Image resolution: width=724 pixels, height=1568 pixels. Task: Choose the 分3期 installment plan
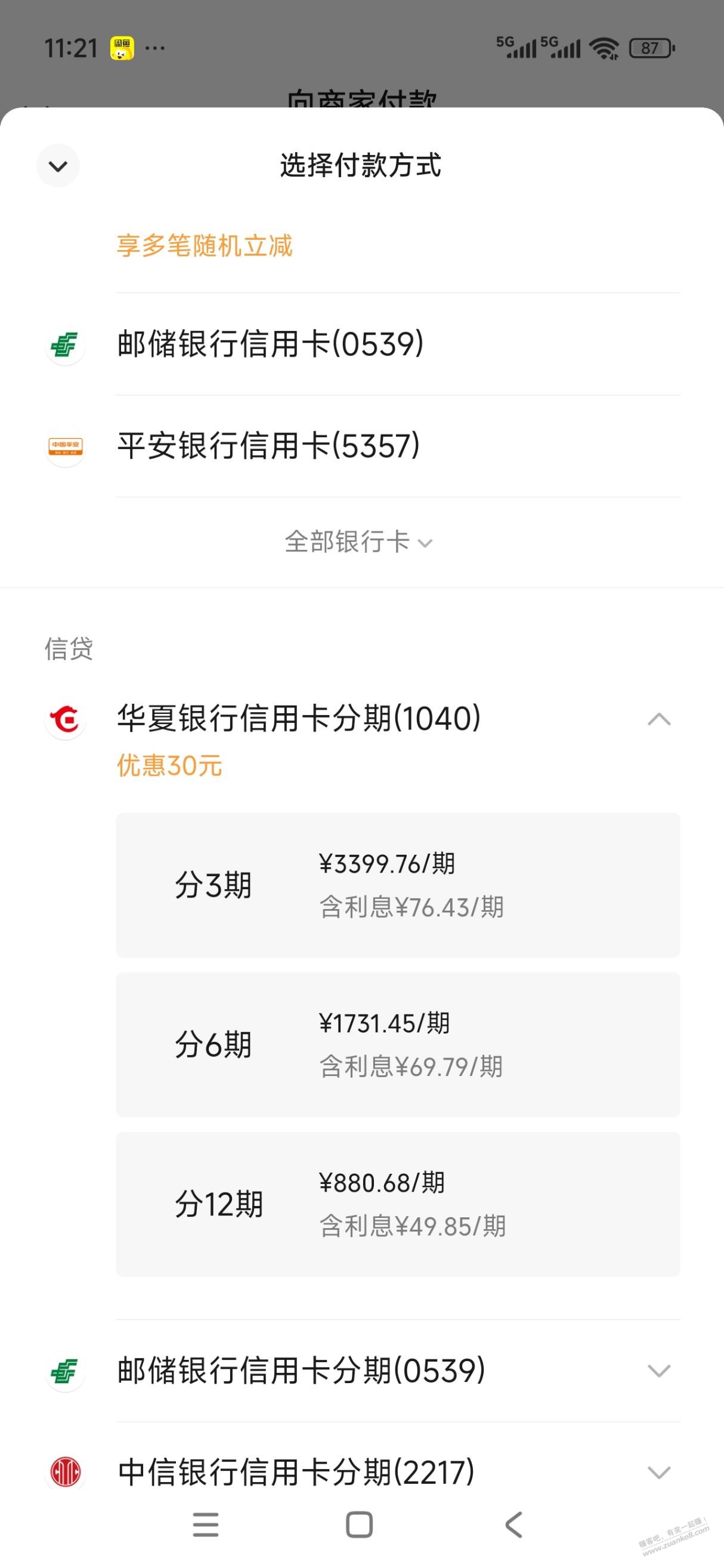tap(397, 884)
